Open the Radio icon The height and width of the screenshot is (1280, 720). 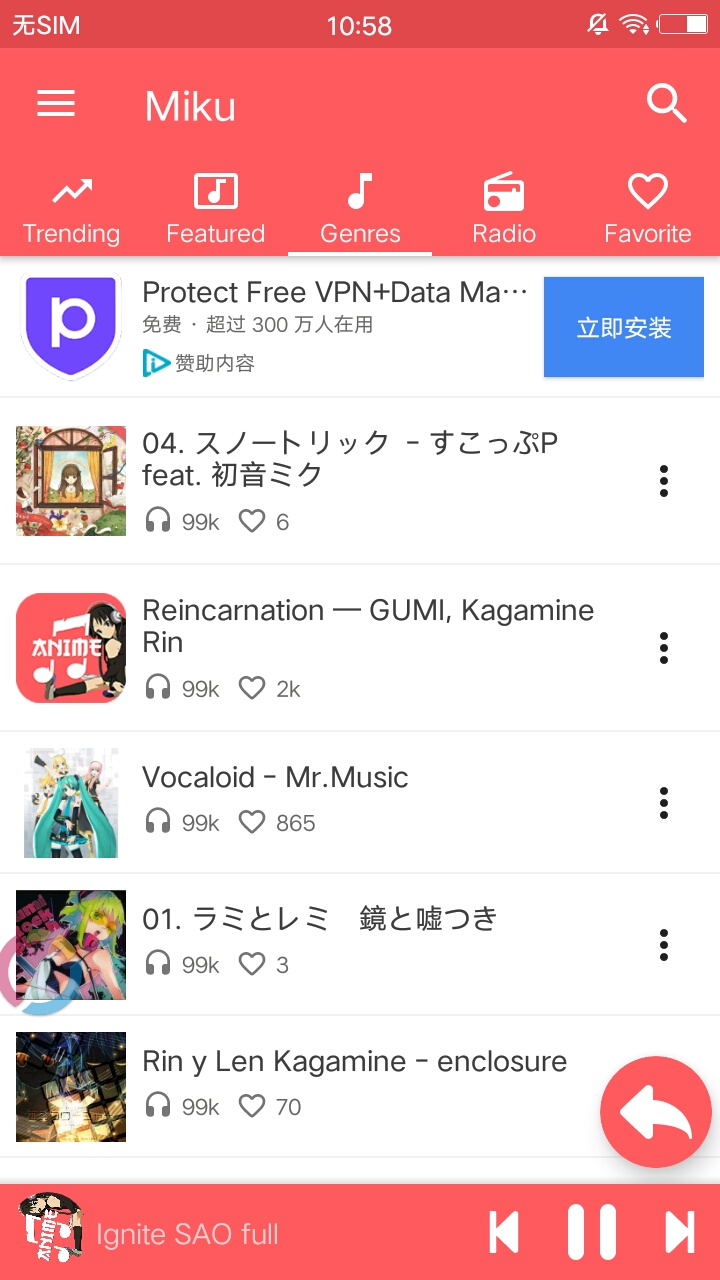(504, 188)
